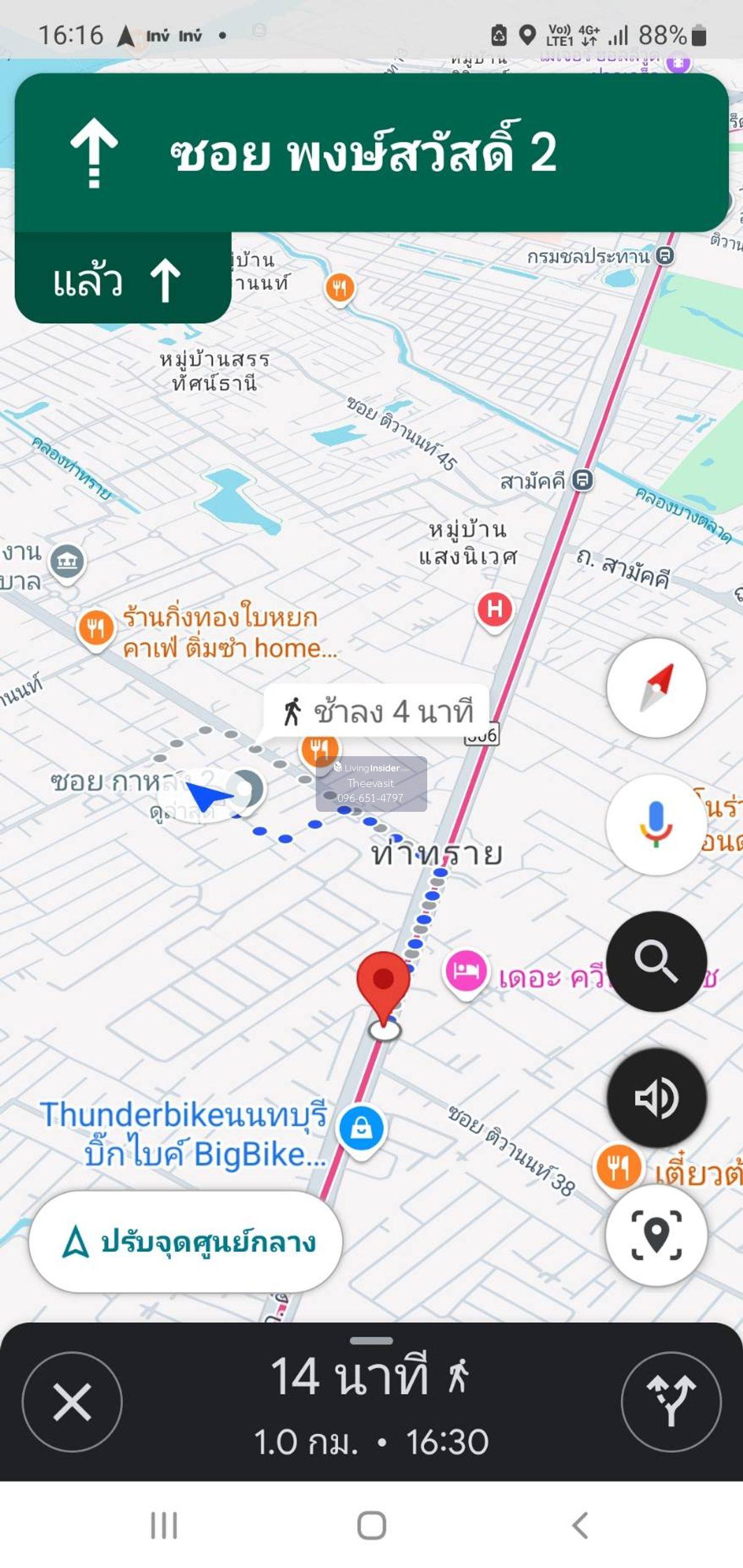Select the ช้าลง 4 นาที alternate route label
This screenshot has width=743, height=1568.
click(378, 712)
